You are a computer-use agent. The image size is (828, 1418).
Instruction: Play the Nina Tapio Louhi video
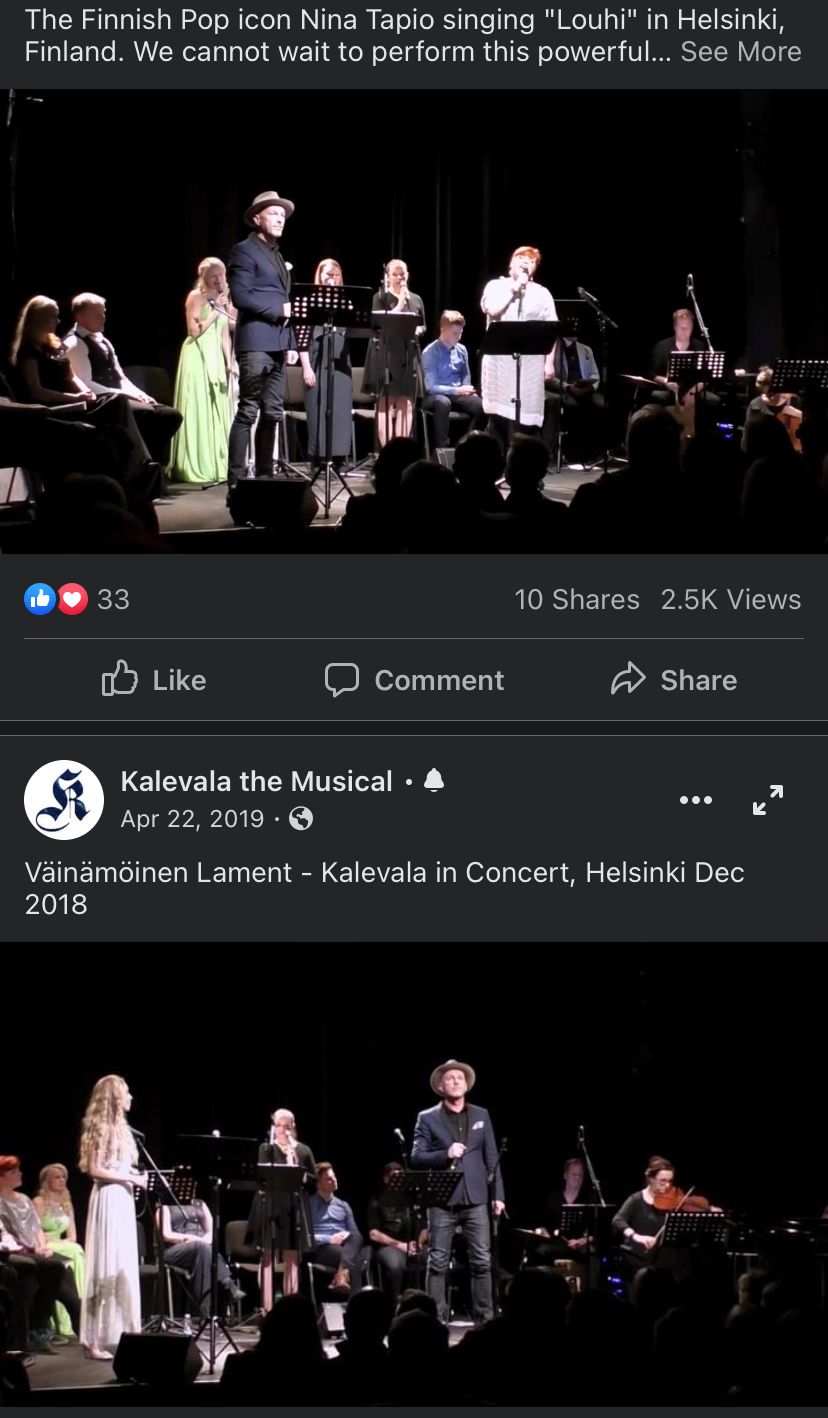[x=414, y=320]
